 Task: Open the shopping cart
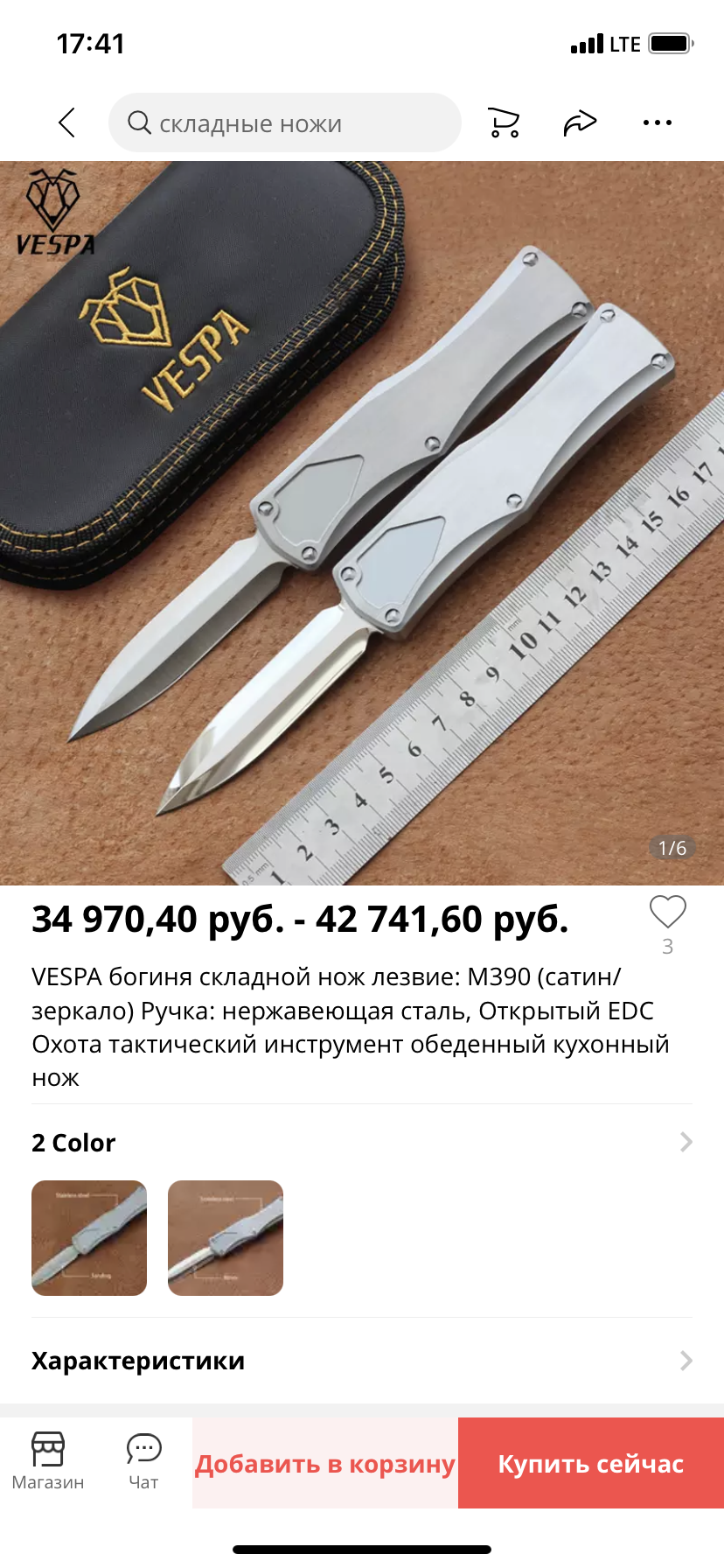[x=504, y=122]
